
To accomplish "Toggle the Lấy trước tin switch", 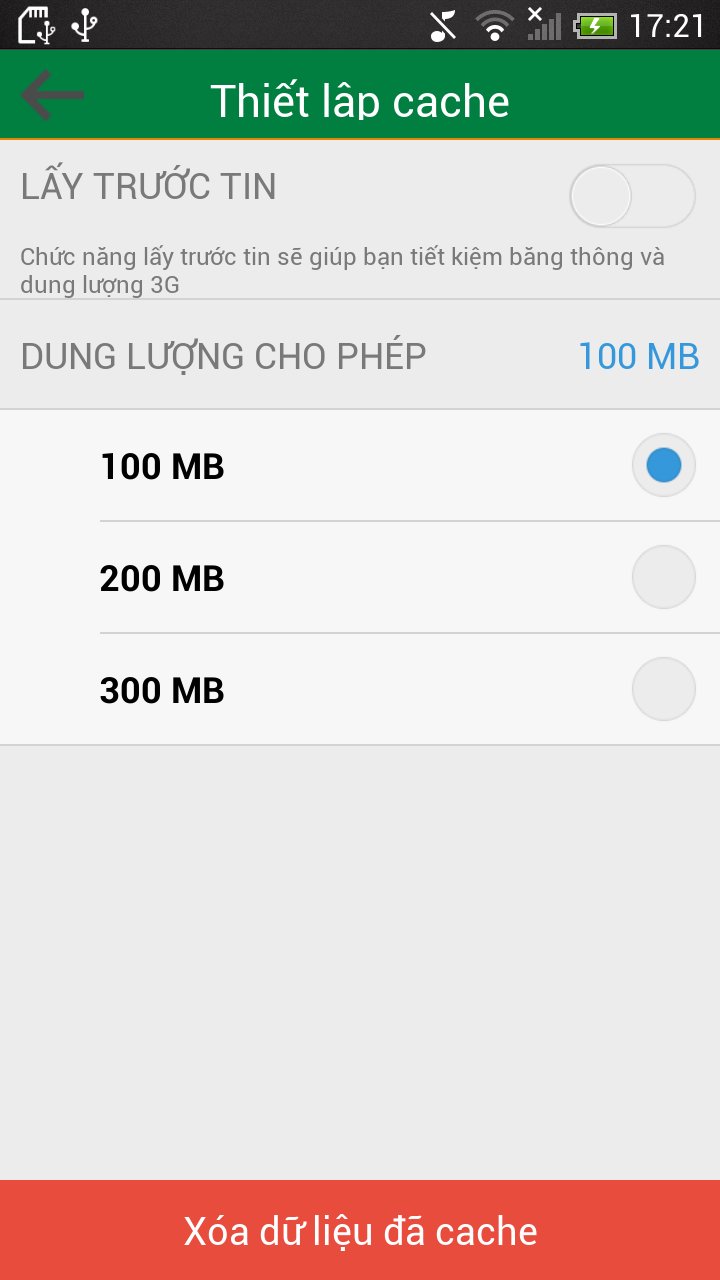I will (x=632, y=196).
